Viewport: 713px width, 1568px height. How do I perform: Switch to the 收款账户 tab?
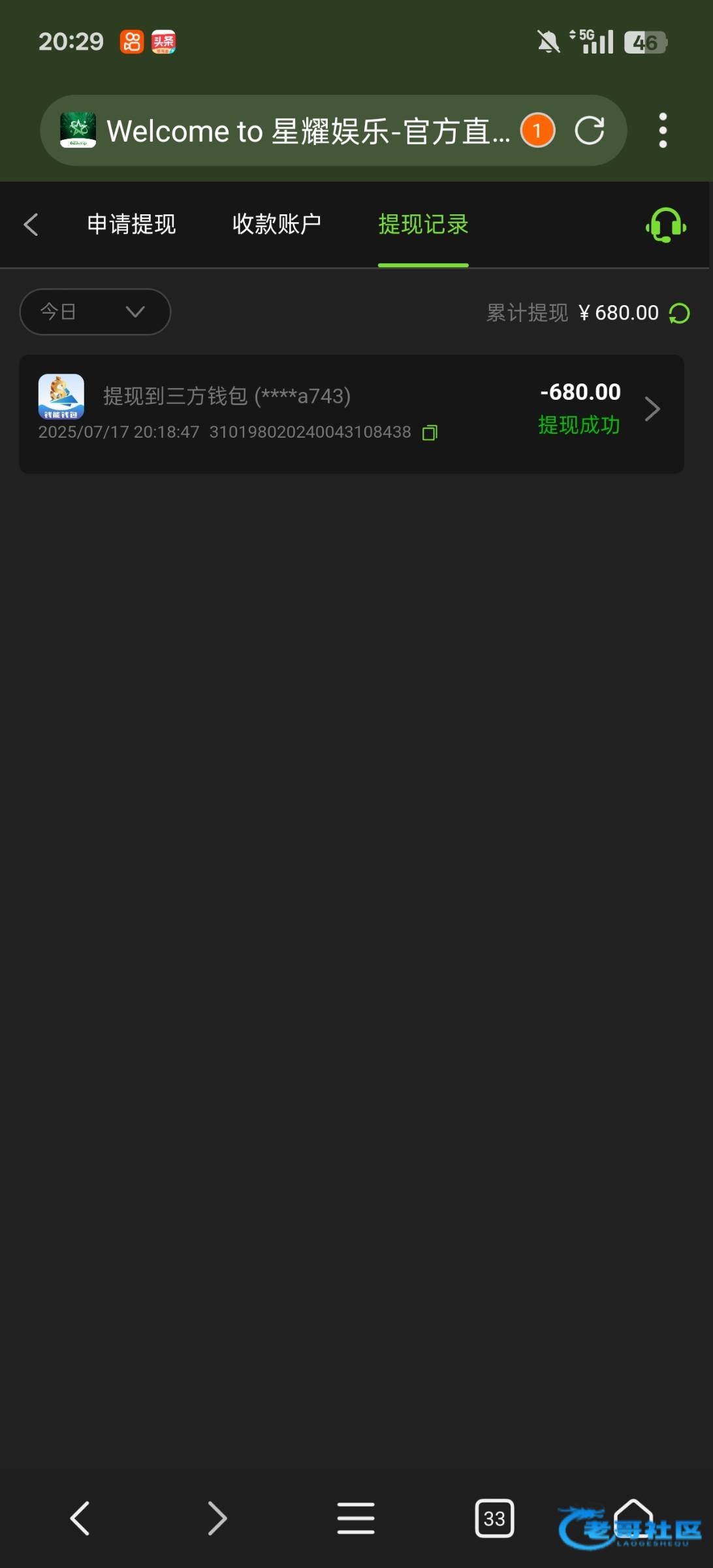pos(277,224)
